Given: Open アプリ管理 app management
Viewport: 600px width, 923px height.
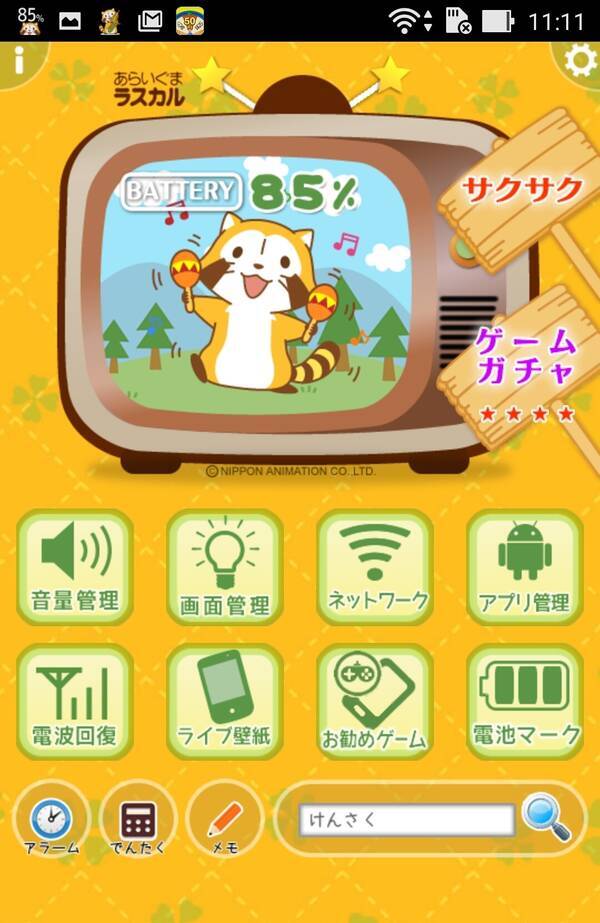Looking at the screenshot, I should [525, 567].
